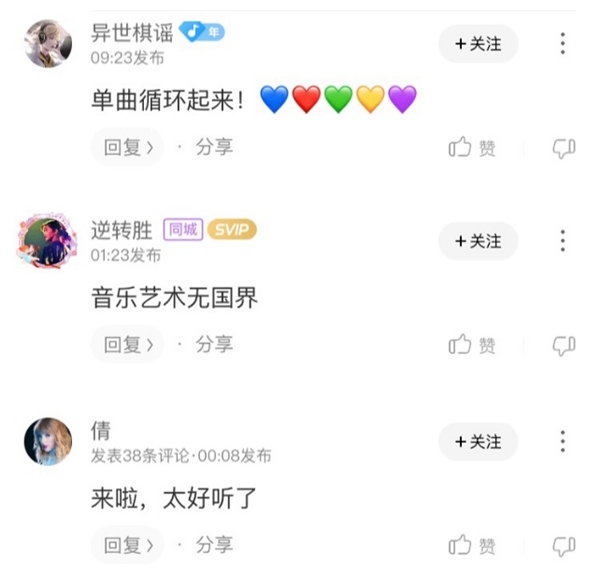This screenshot has width=600, height=581.
Task: Follow user 异世棋谣
Action: pos(478,44)
